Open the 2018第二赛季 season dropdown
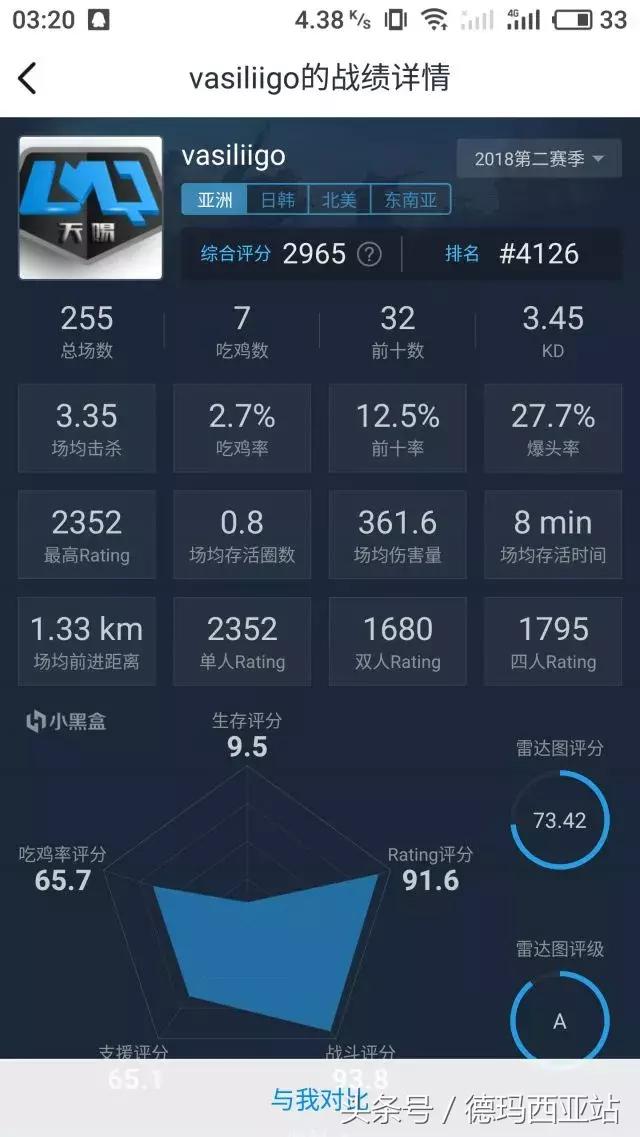640x1137 pixels. point(539,159)
